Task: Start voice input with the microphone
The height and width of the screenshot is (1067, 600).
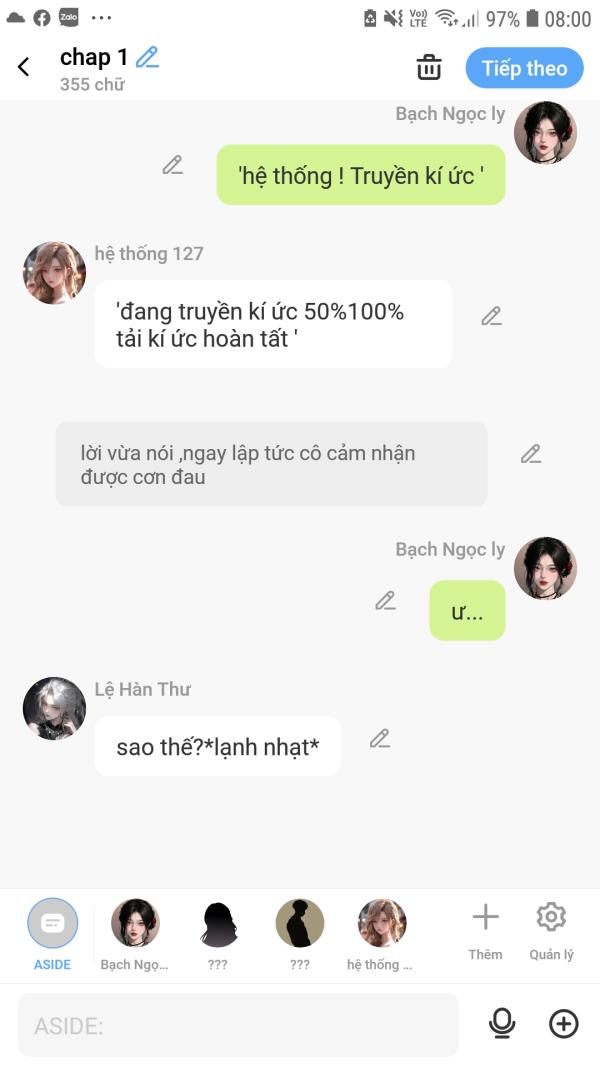Action: coord(502,1023)
